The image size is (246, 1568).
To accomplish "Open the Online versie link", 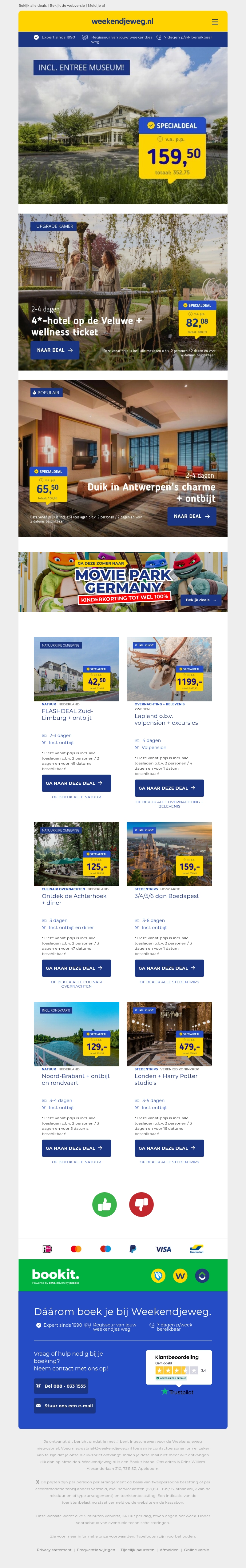I will [x=196, y=1550].
